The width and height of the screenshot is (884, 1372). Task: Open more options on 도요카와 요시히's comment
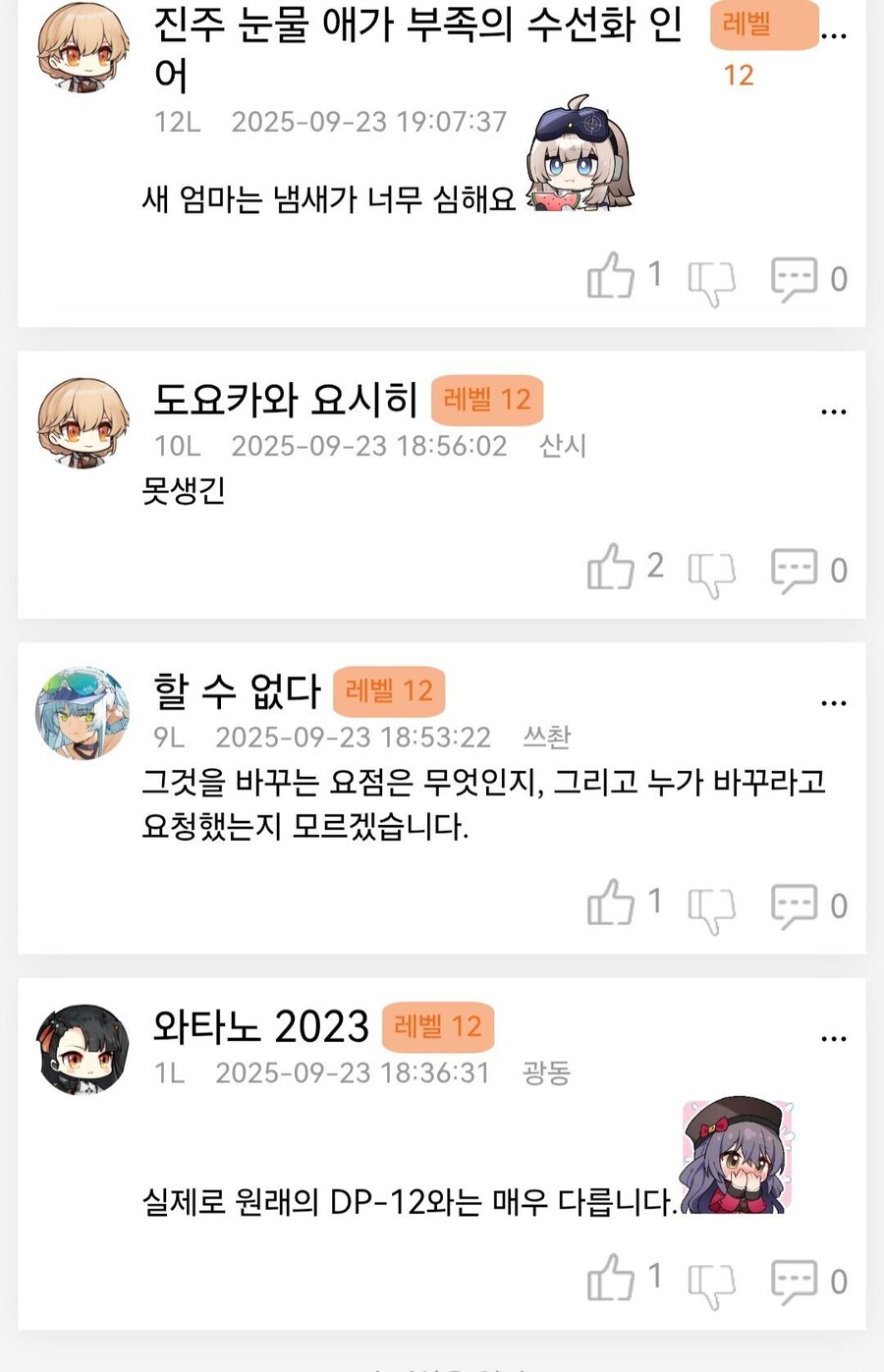834,412
